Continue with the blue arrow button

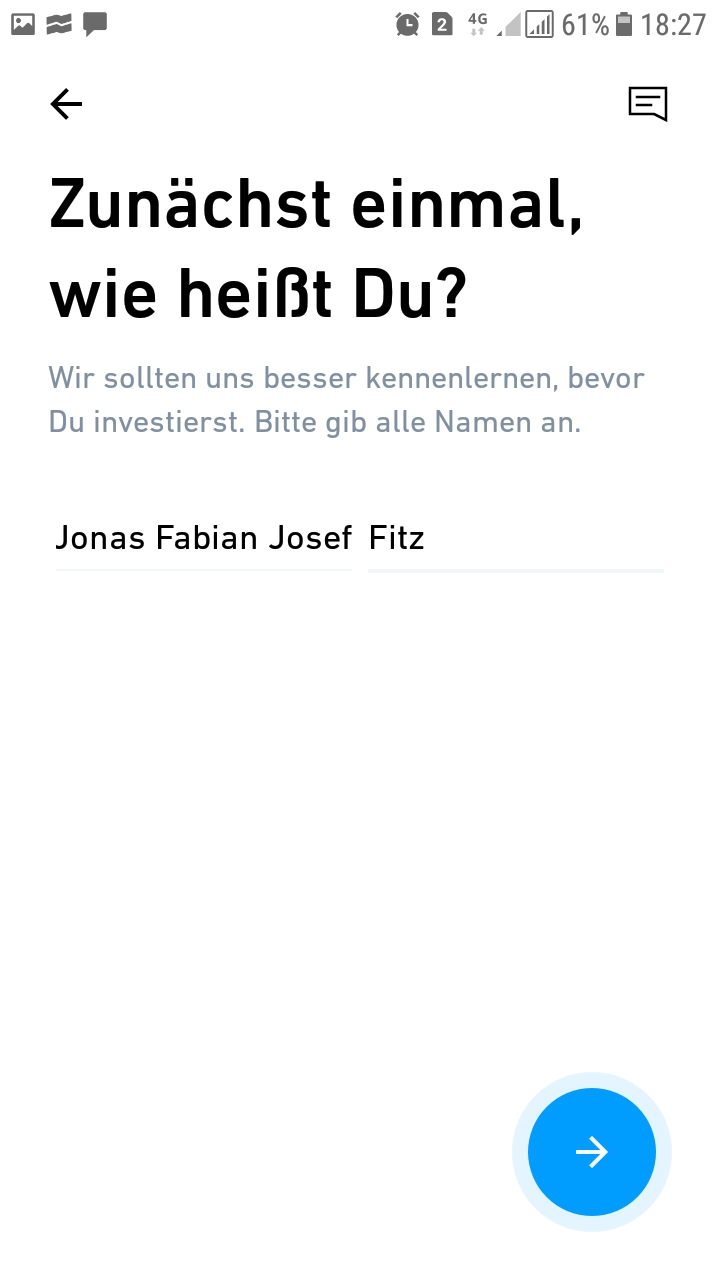[591, 1152]
